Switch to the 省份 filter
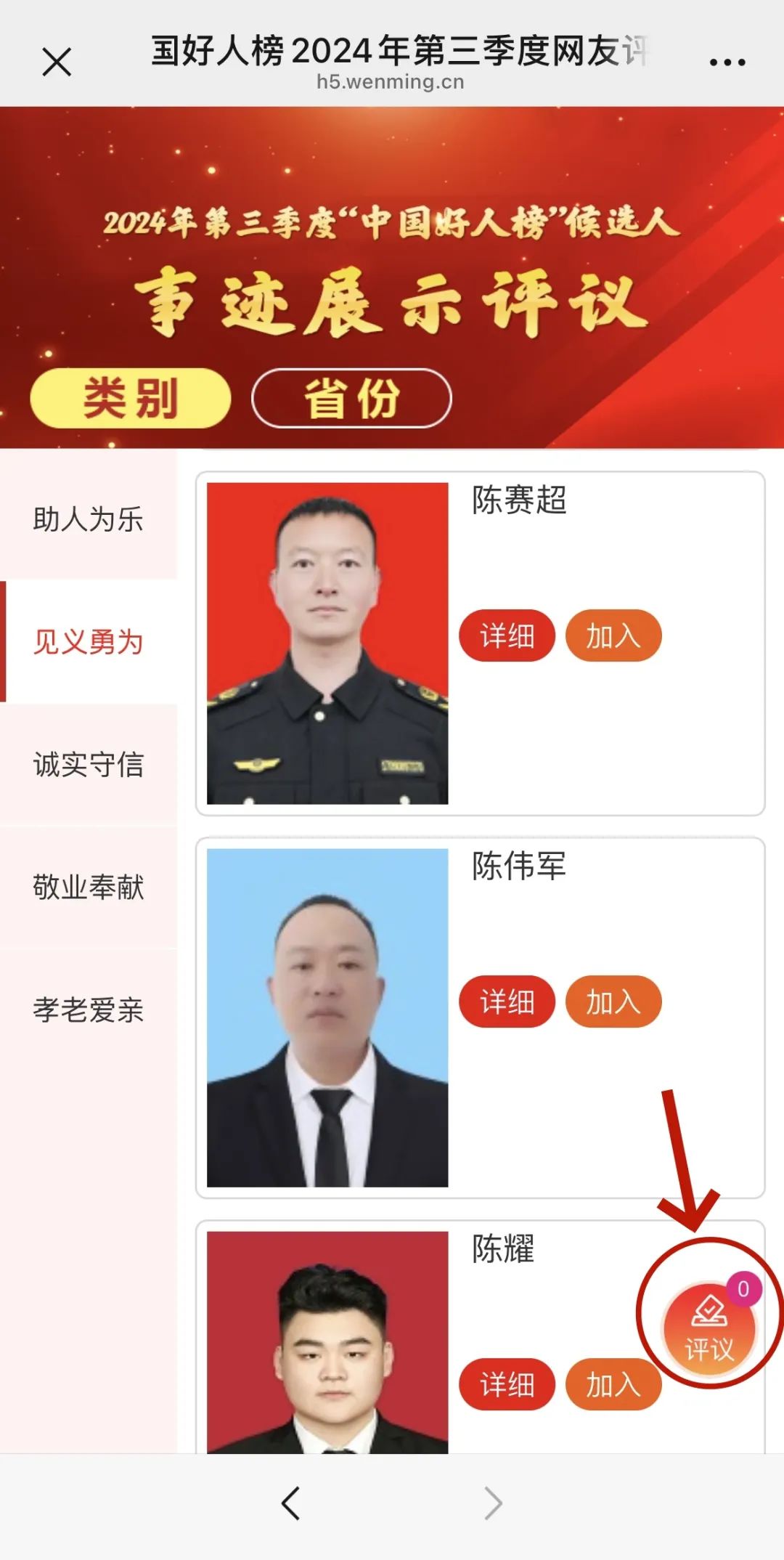This screenshot has height=1560, width=784. [x=351, y=398]
